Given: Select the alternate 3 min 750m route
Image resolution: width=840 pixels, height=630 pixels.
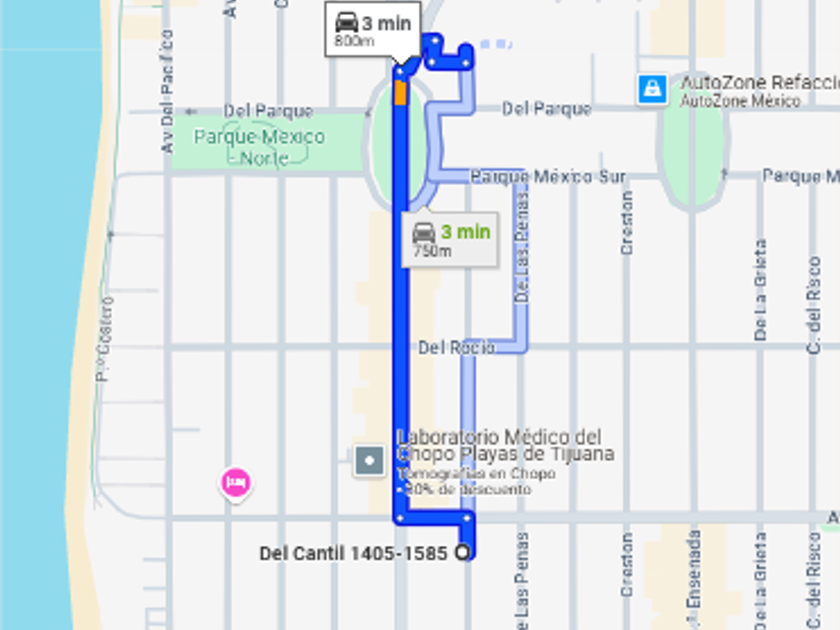Looking at the screenshot, I should (x=450, y=239).
